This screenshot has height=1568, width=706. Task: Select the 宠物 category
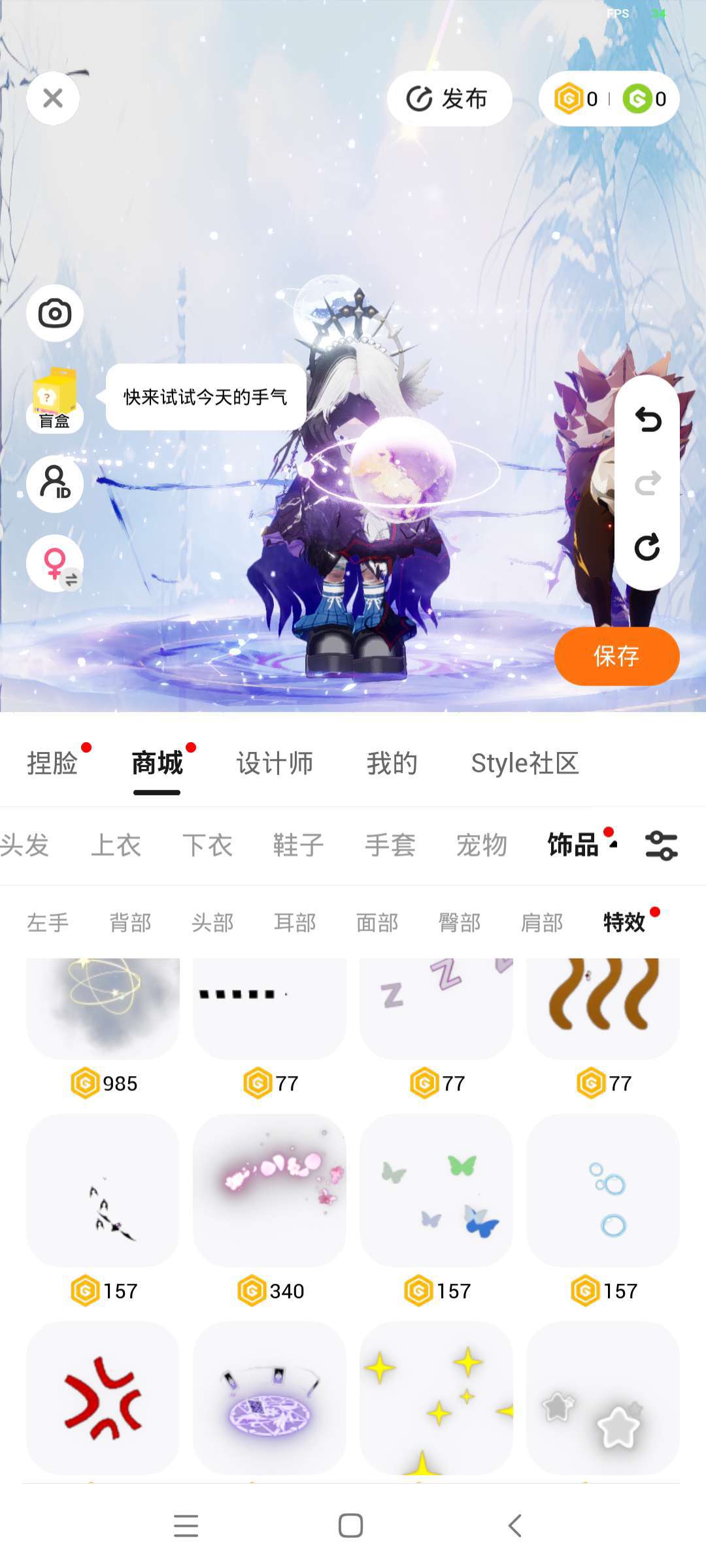coord(482,845)
